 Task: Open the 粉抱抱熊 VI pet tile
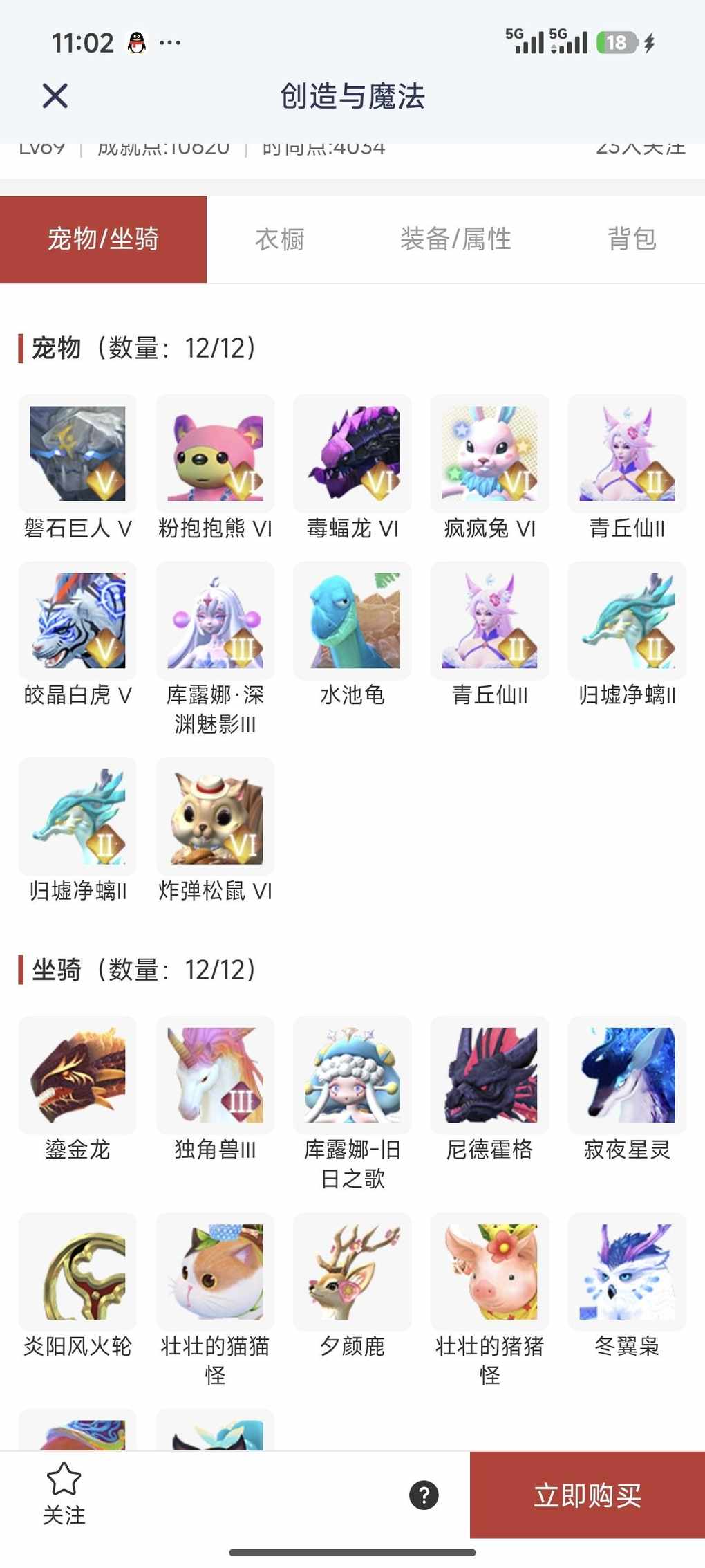point(215,454)
